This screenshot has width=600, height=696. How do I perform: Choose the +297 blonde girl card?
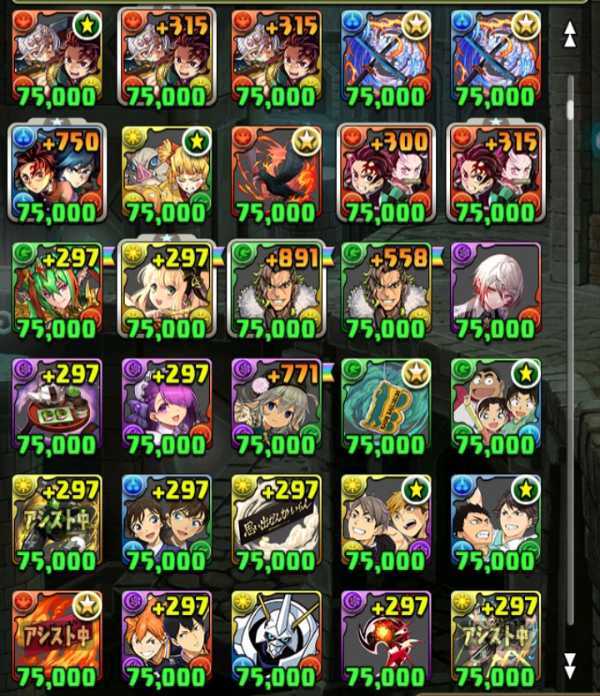pyautogui.click(x=165, y=288)
